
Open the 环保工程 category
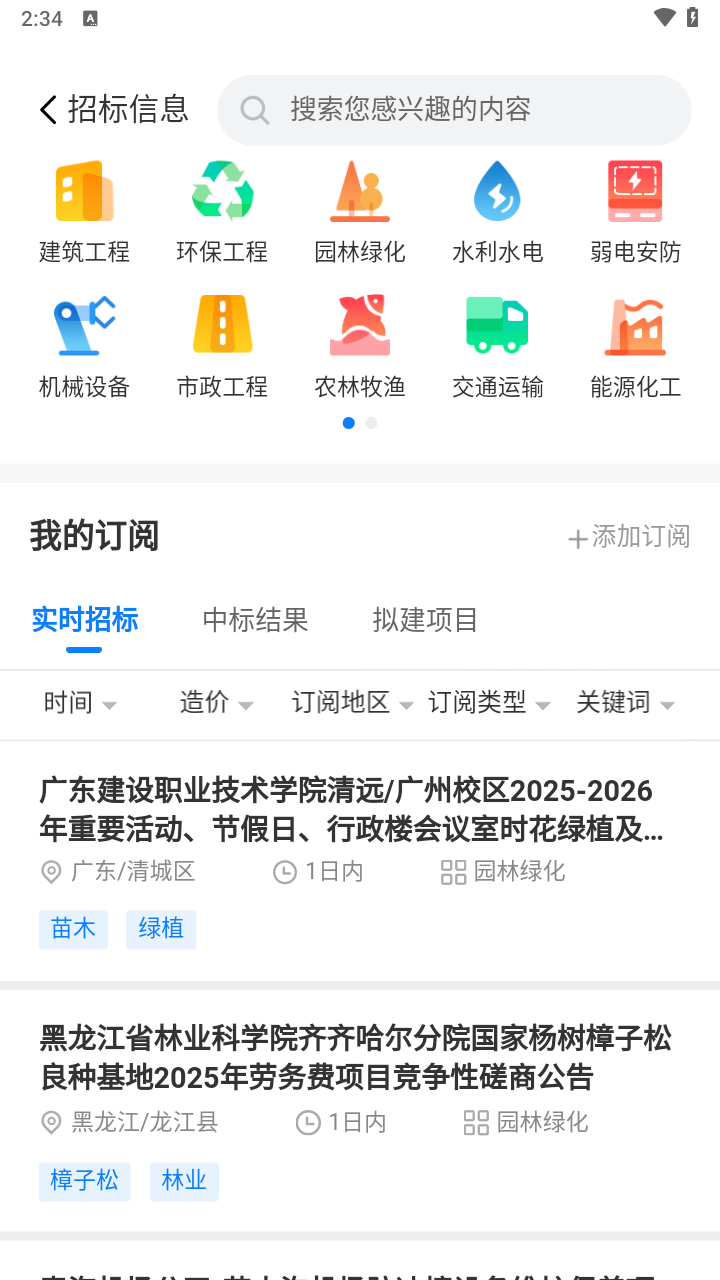tap(222, 212)
